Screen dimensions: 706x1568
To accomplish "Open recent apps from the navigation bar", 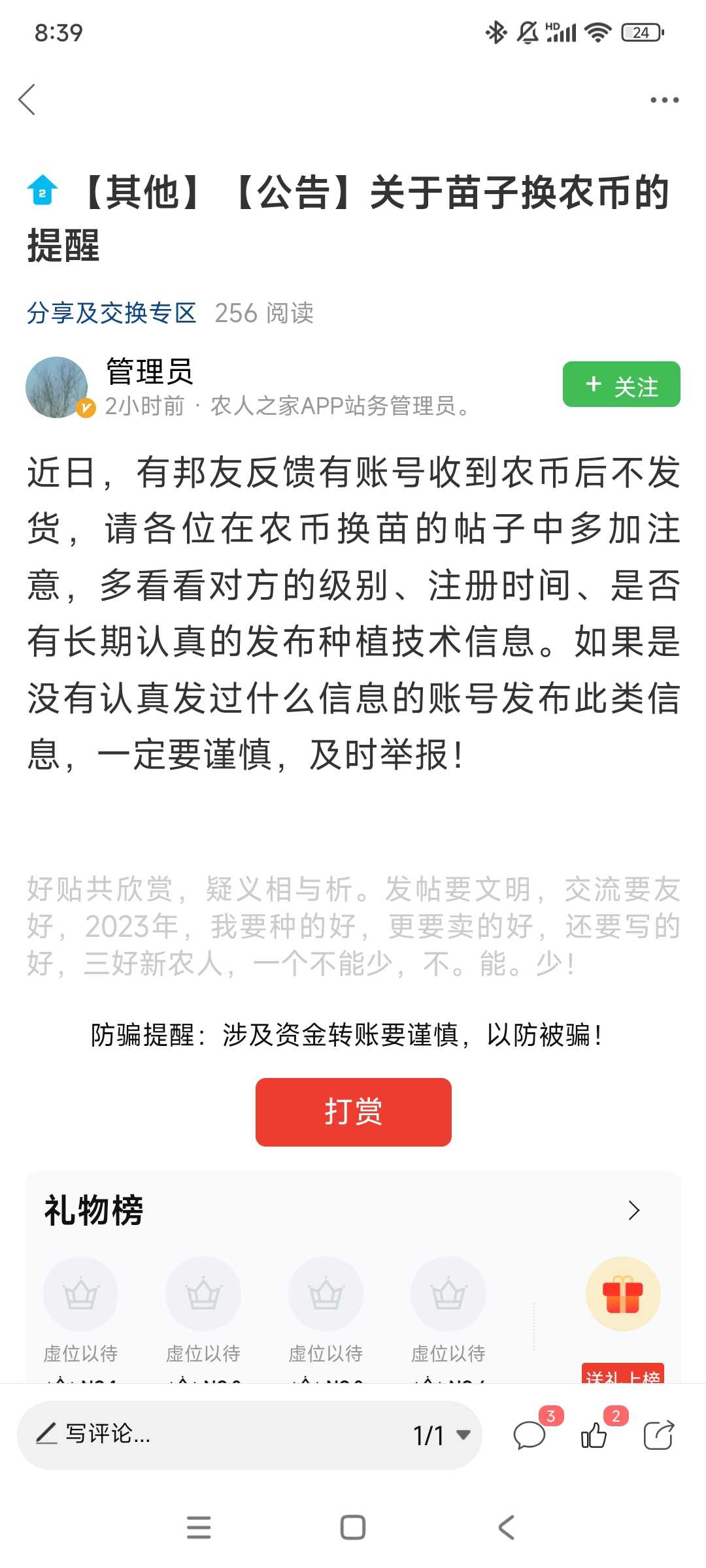I will pyautogui.click(x=199, y=1527).
